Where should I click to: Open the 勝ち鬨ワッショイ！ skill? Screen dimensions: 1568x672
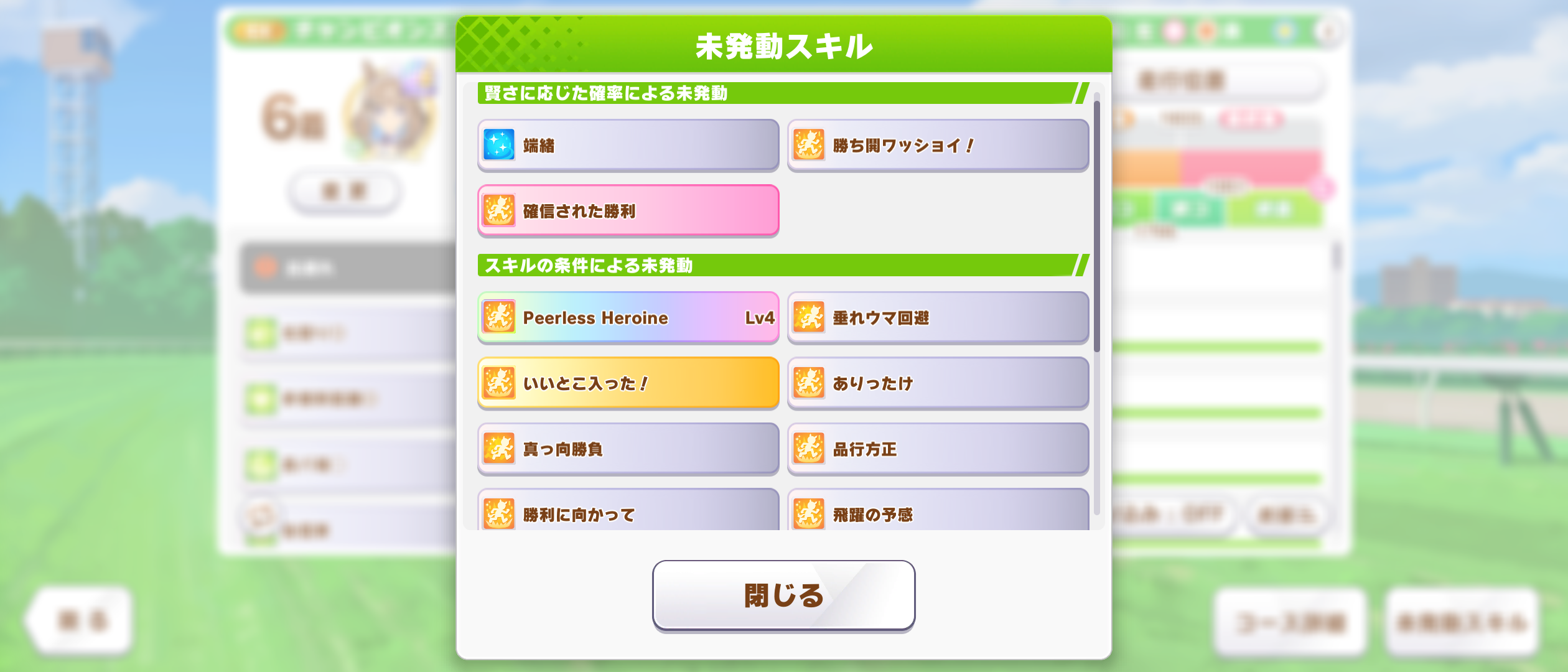(938, 145)
